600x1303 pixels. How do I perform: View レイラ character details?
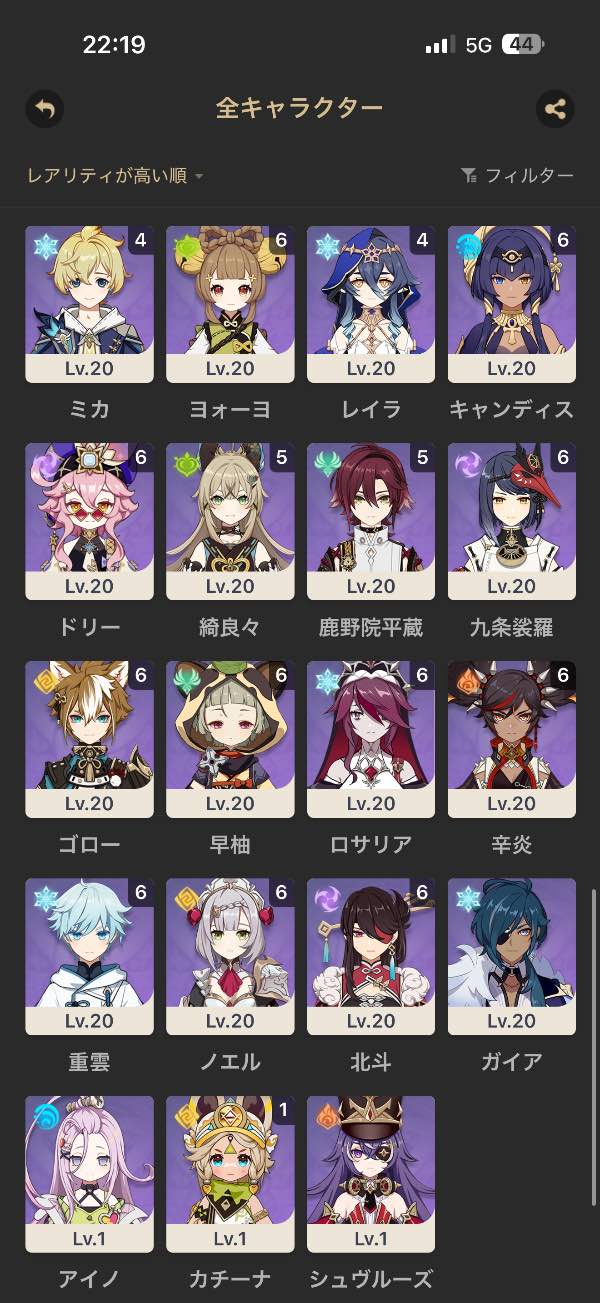pyautogui.click(x=371, y=304)
